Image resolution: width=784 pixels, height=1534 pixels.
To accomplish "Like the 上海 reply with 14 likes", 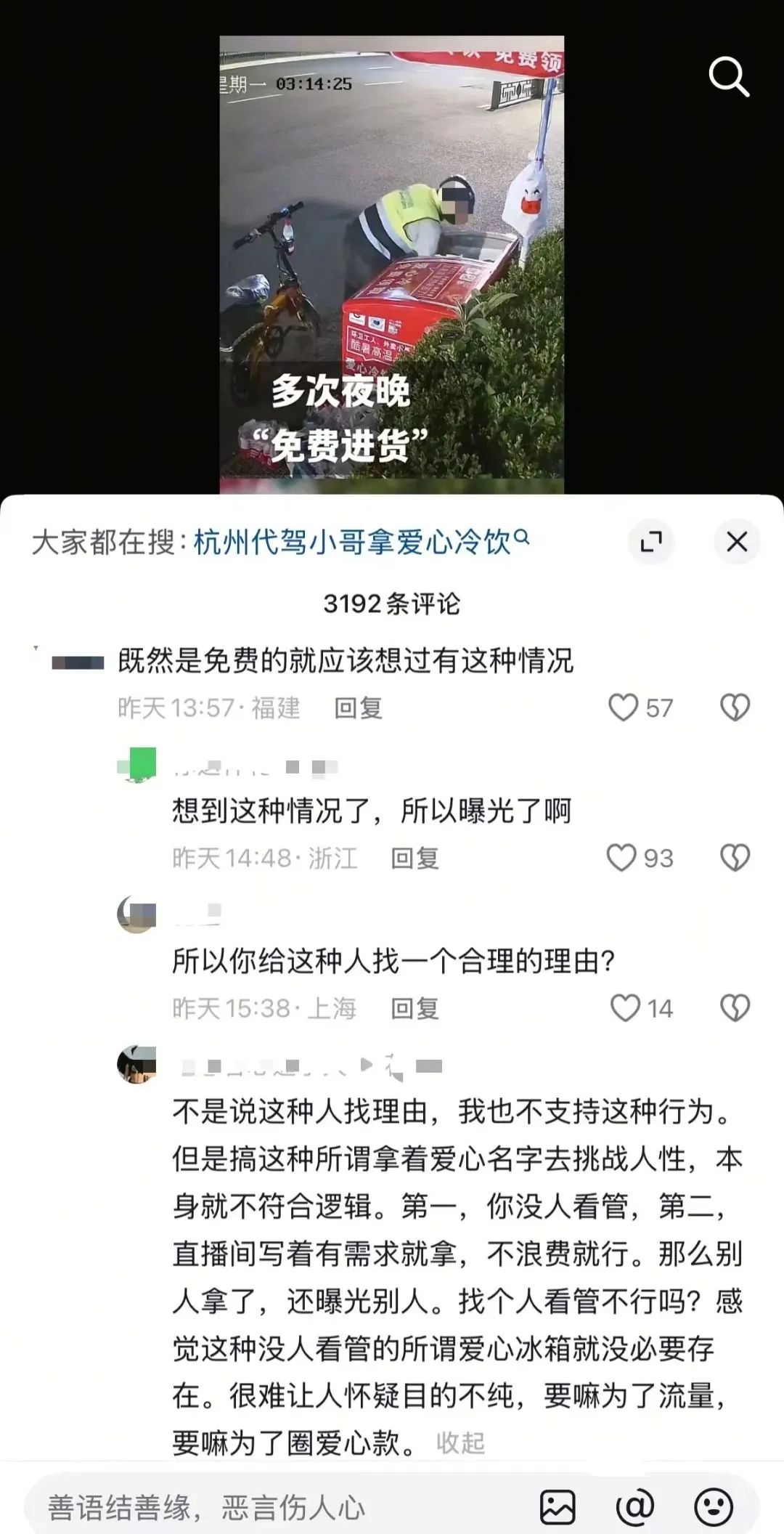I will [625, 1008].
